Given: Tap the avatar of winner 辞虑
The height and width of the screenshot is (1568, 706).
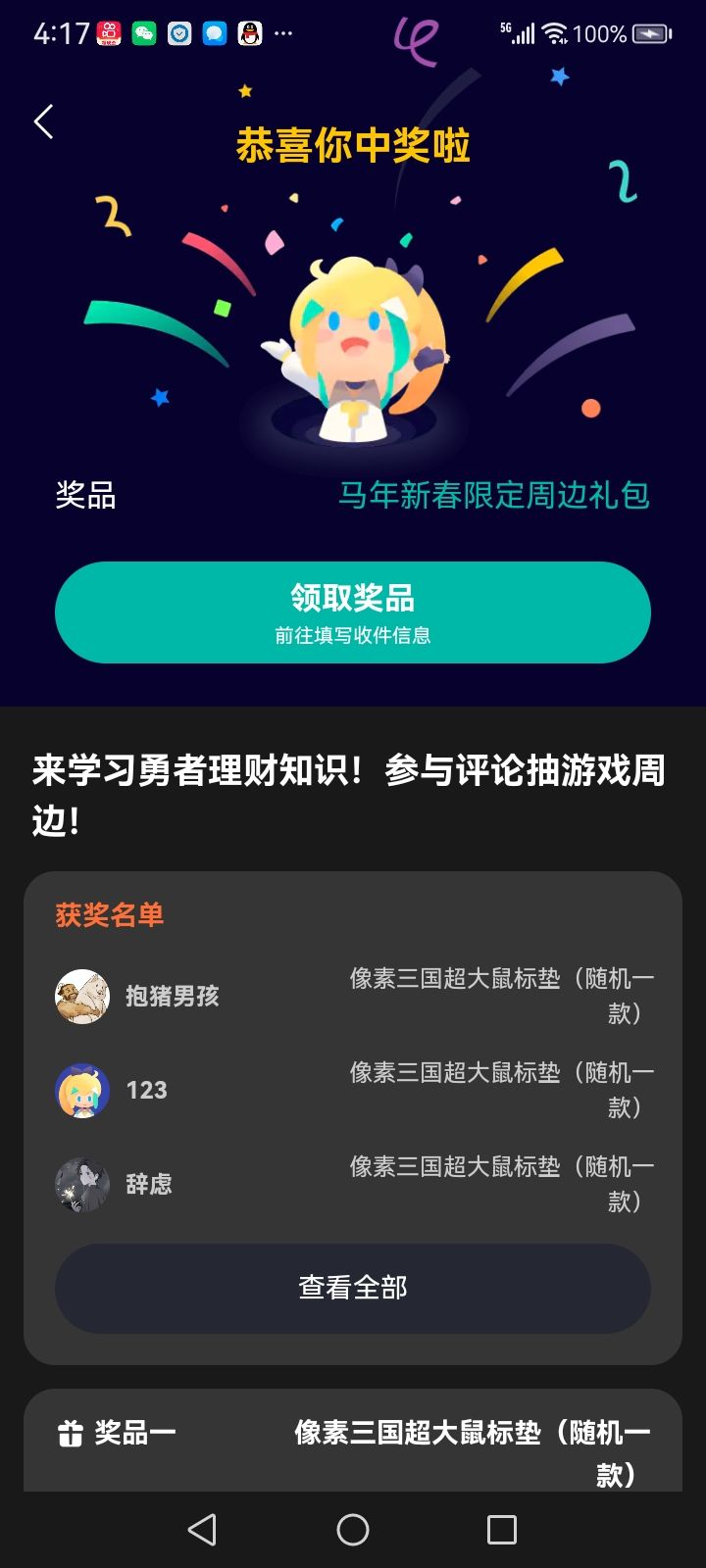Looking at the screenshot, I should [82, 1184].
